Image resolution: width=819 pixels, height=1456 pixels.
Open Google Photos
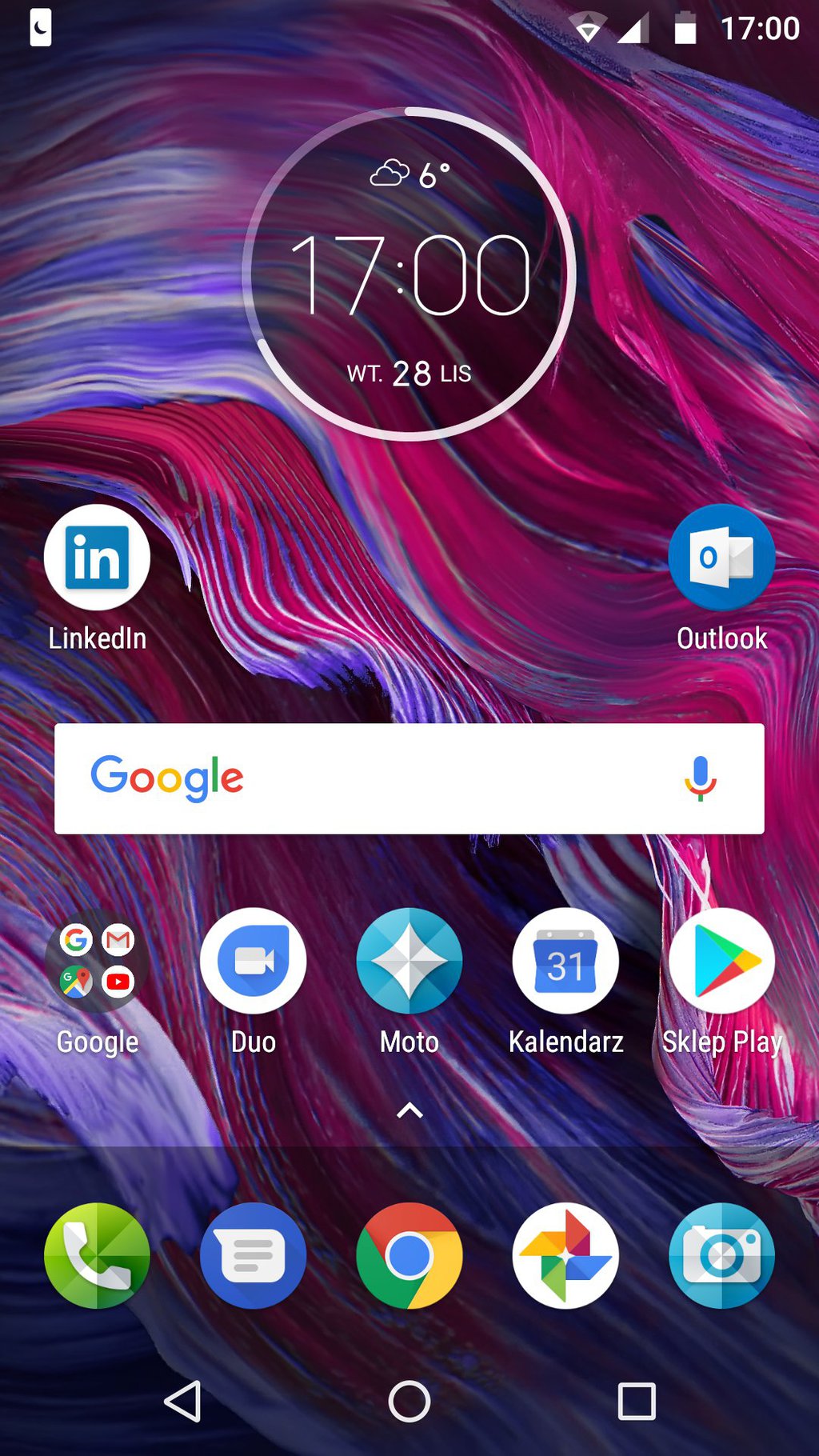pyautogui.click(x=565, y=1255)
